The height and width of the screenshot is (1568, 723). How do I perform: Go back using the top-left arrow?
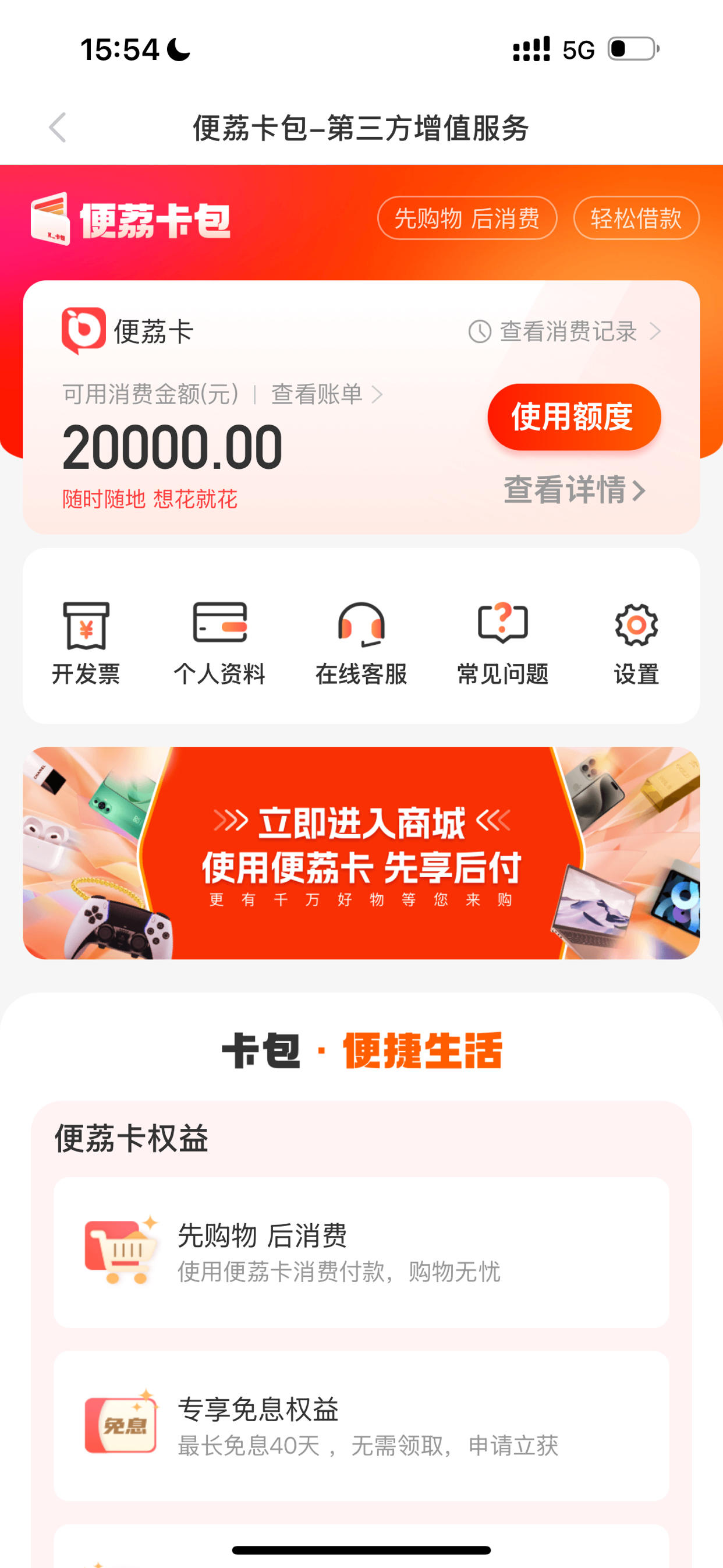click(57, 128)
